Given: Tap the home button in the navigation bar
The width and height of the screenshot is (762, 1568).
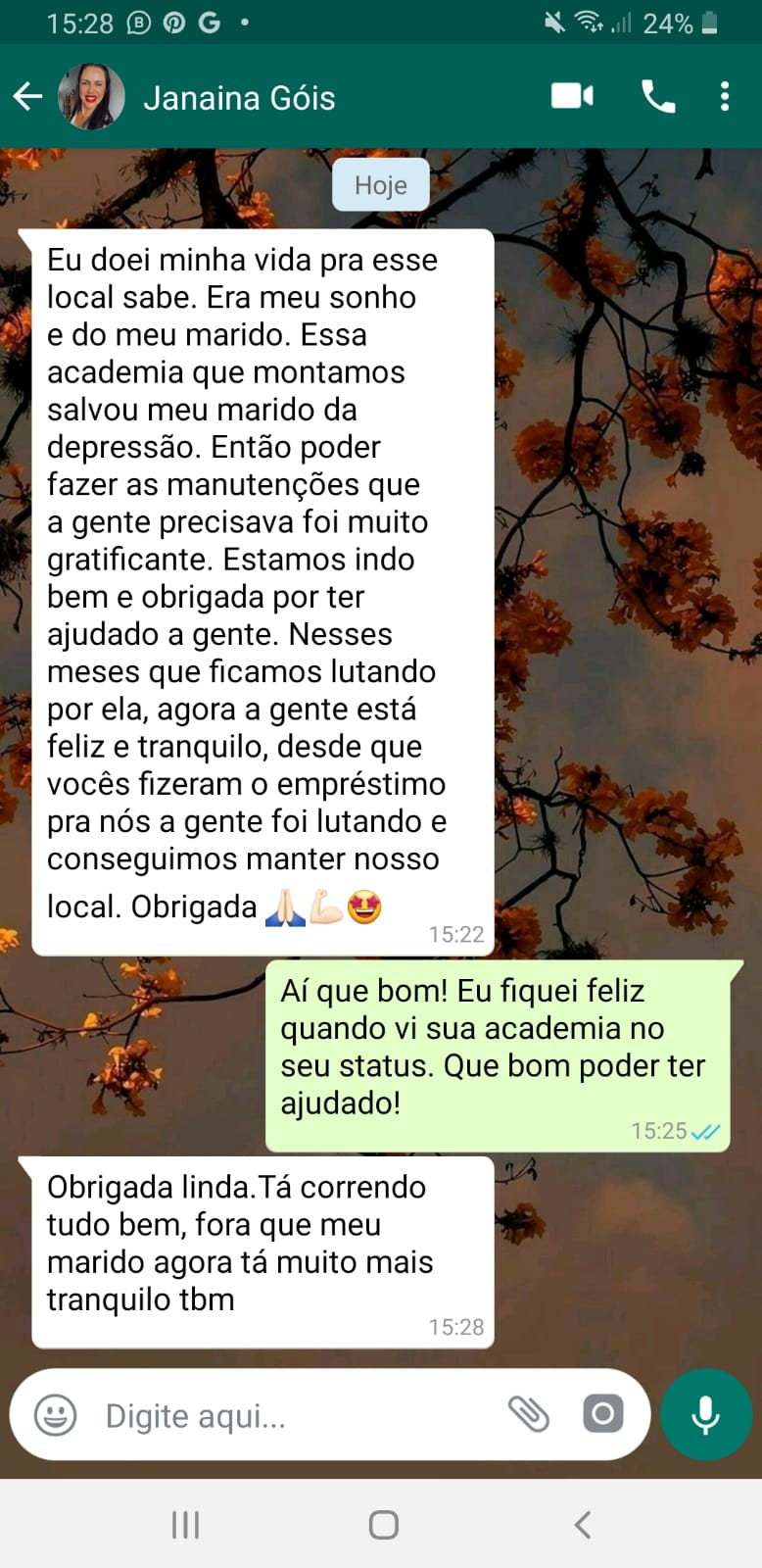Looking at the screenshot, I should tap(381, 1525).
